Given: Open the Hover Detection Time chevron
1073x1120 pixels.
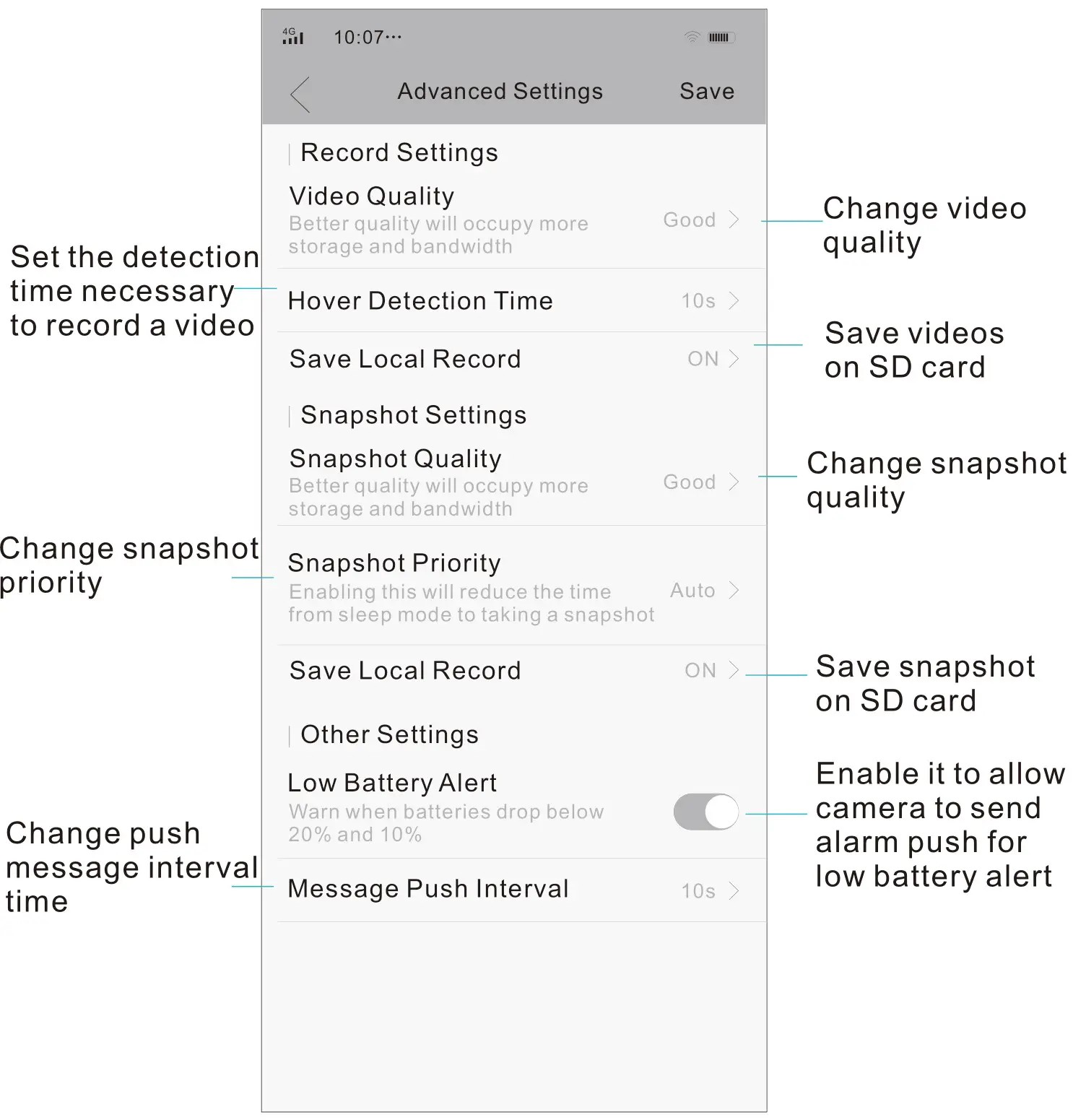Looking at the screenshot, I should 734,301.
